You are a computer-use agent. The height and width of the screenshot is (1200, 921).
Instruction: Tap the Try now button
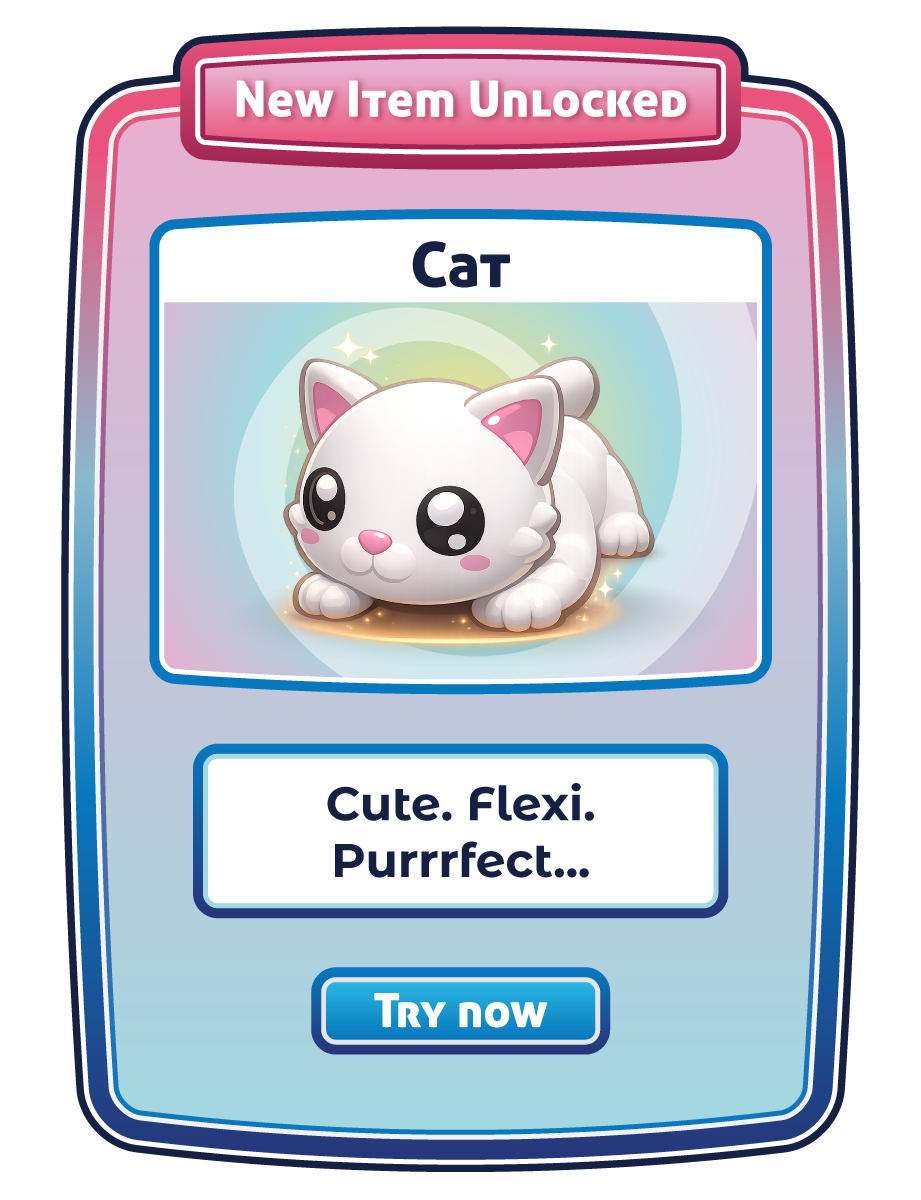460,1011
